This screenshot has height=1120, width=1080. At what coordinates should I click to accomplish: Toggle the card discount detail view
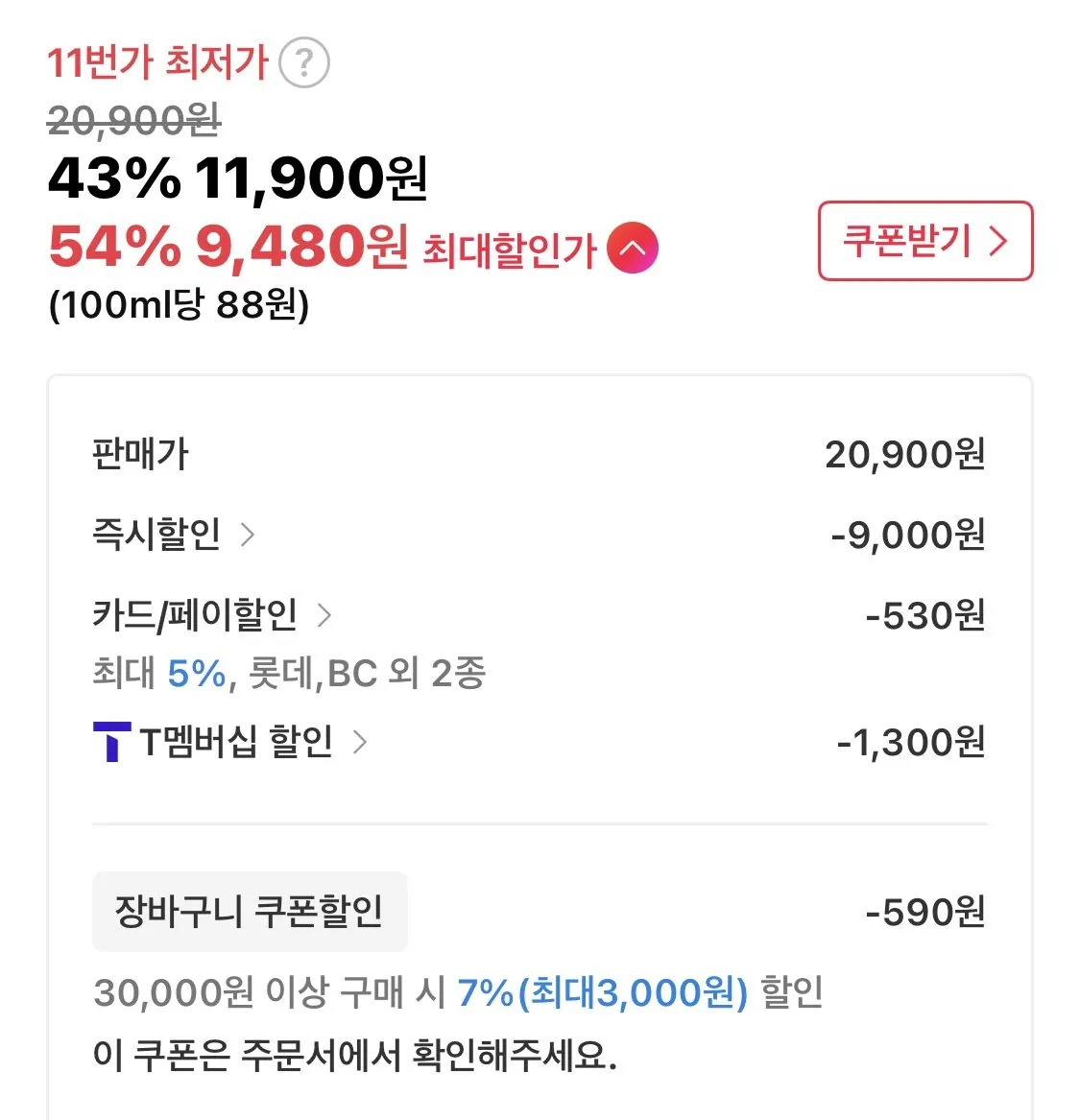(326, 615)
